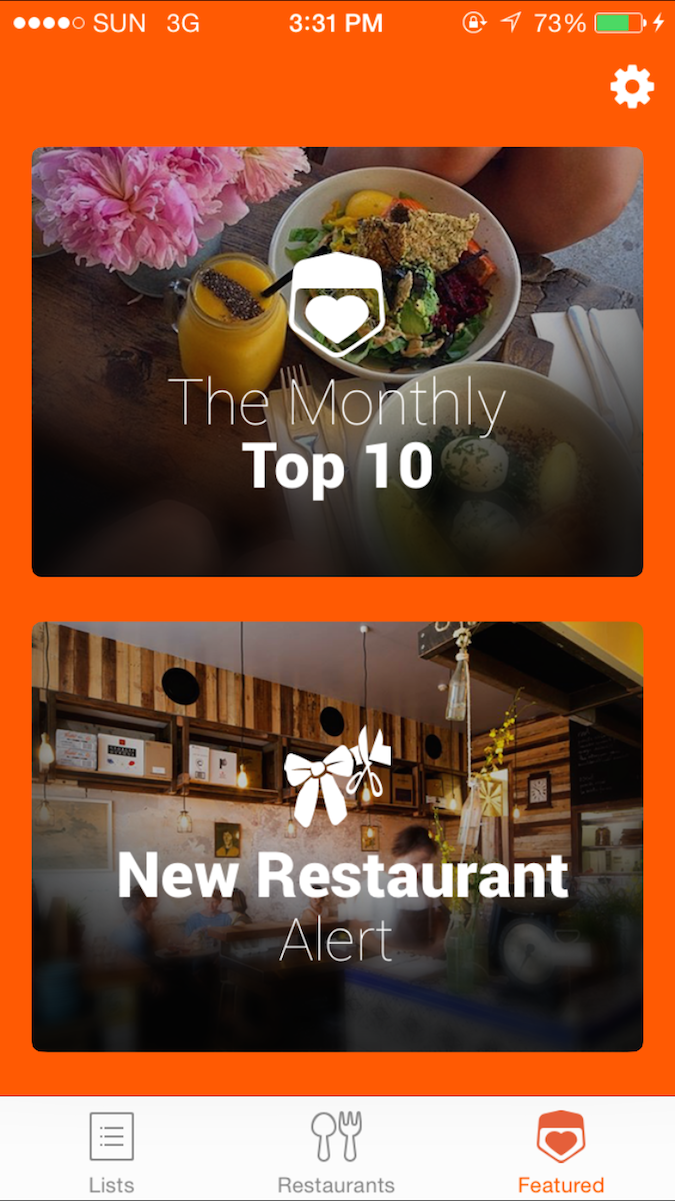Select the Featured tab
675x1201 pixels.
click(561, 1151)
